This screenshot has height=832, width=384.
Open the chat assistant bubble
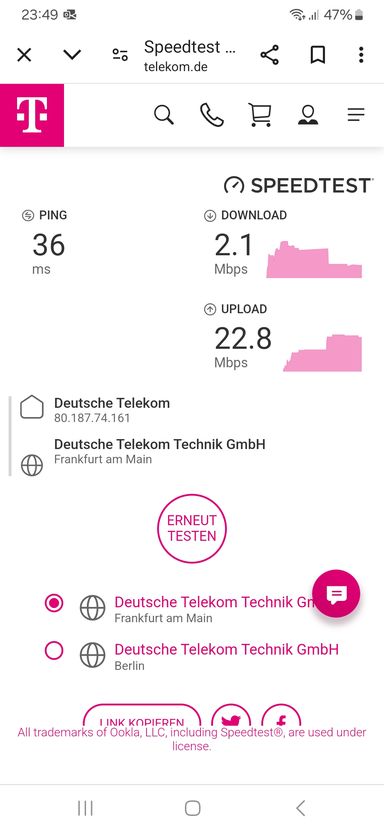[x=336, y=594]
